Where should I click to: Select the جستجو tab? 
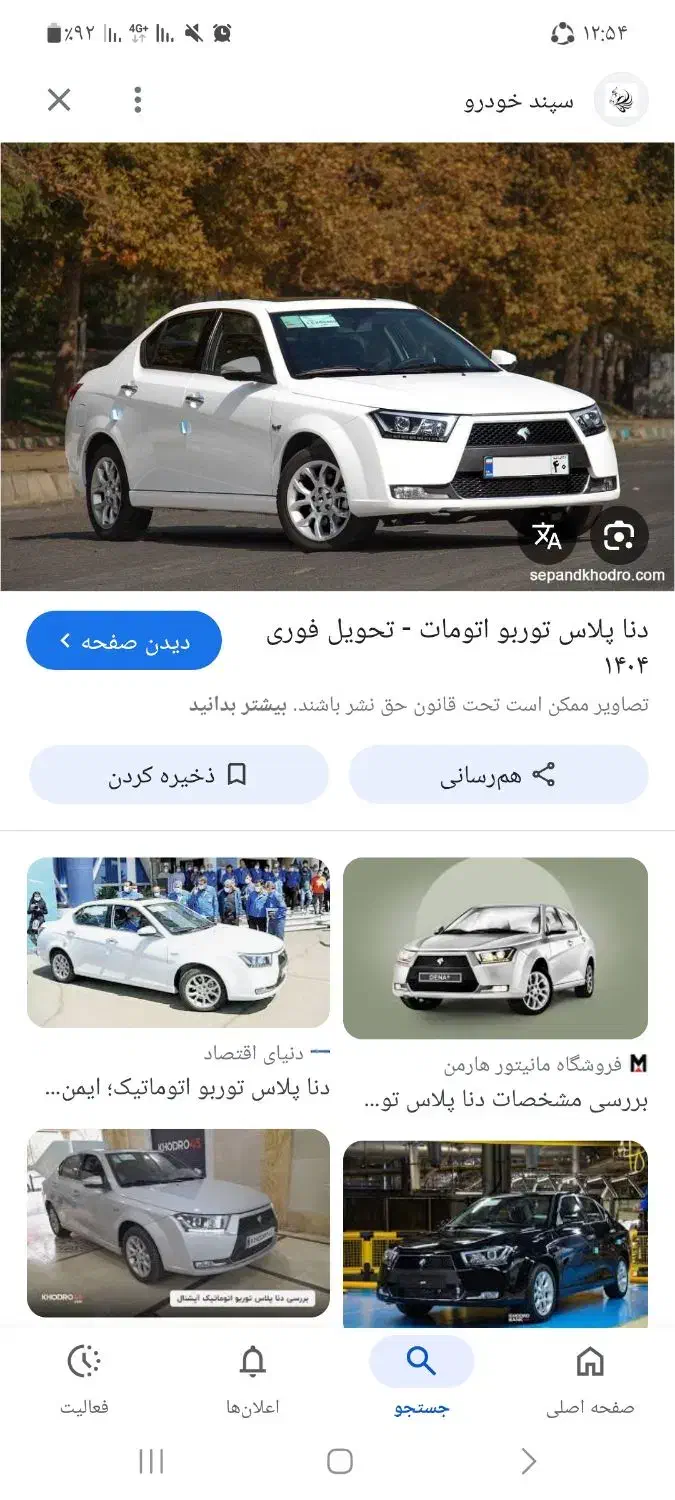(x=421, y=1380)
